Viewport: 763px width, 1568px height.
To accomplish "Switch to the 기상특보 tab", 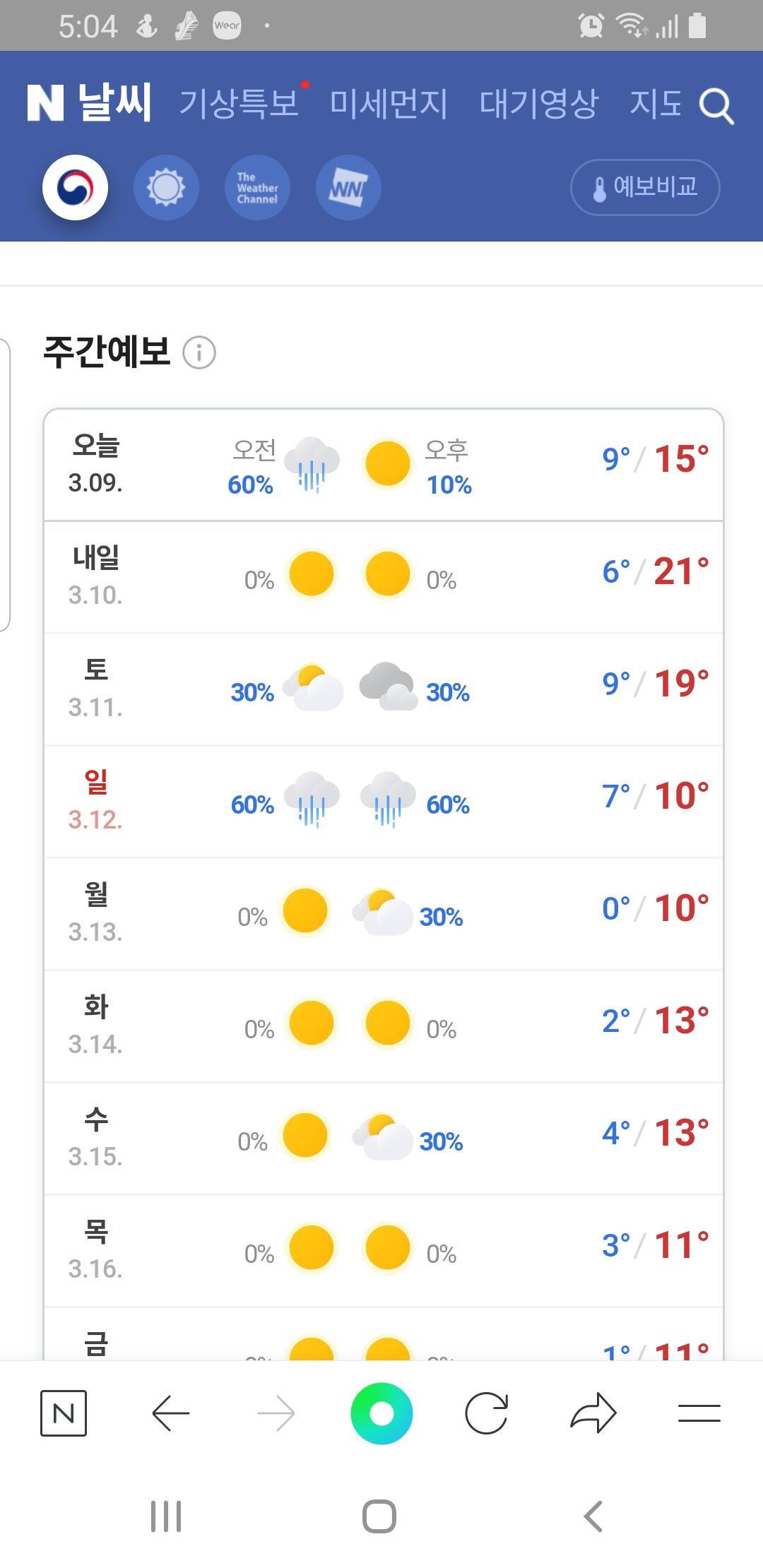I will pyautogui.click(x=239, y=104).
